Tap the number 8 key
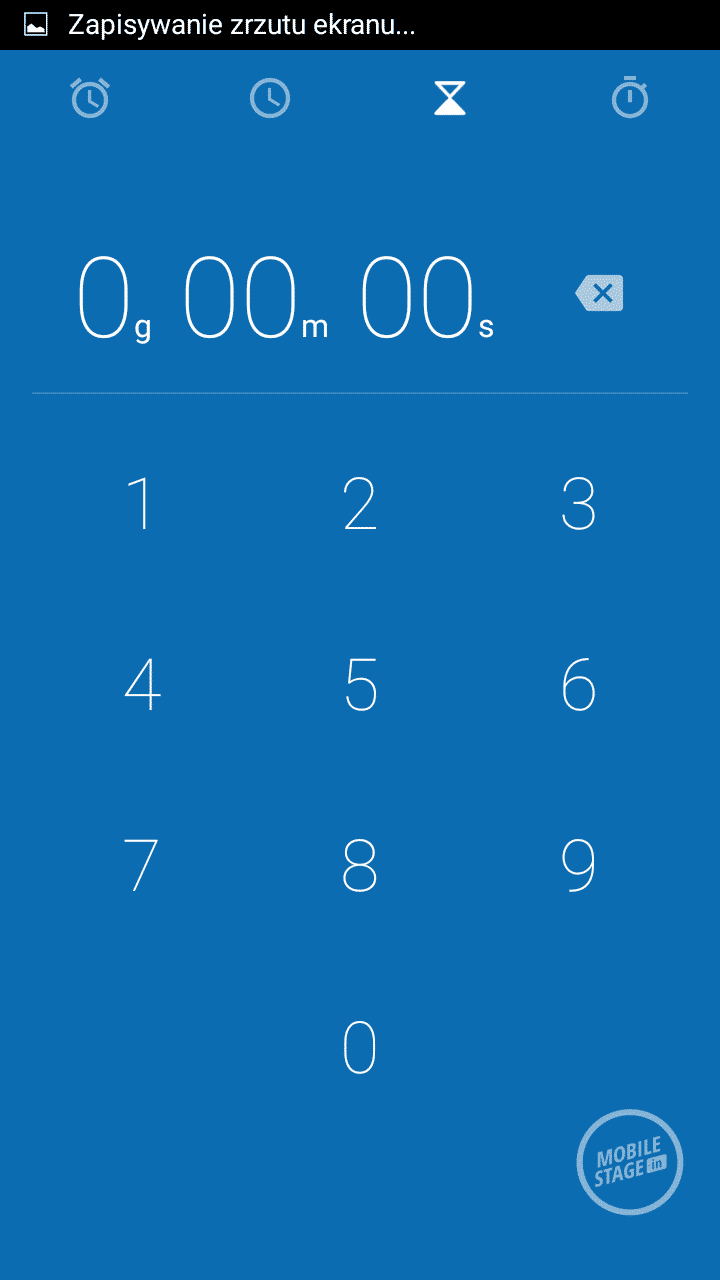This screenshot has width=720, height=1280. (360, 865)
